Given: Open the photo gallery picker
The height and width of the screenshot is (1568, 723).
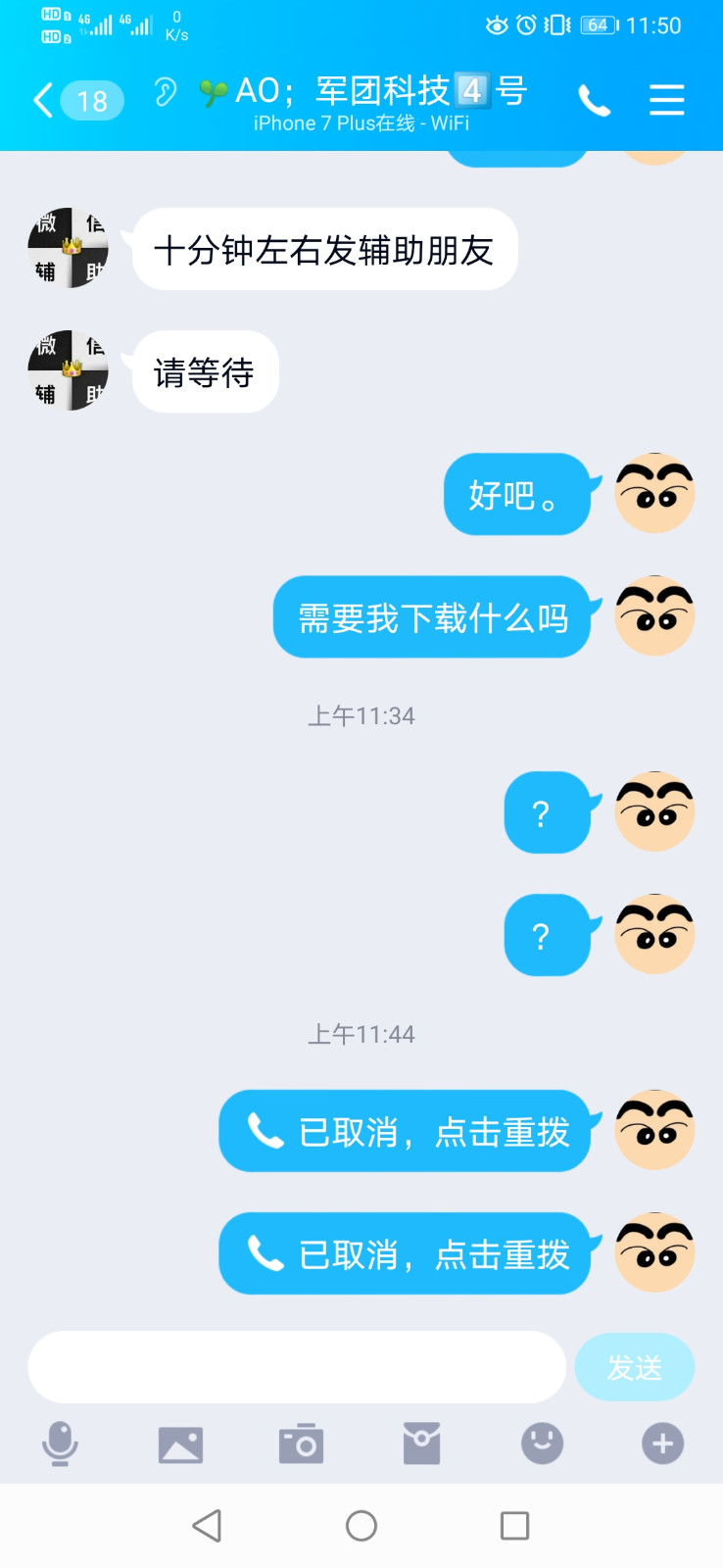Looking at the screenshot, I should [x=180, y=1445].
